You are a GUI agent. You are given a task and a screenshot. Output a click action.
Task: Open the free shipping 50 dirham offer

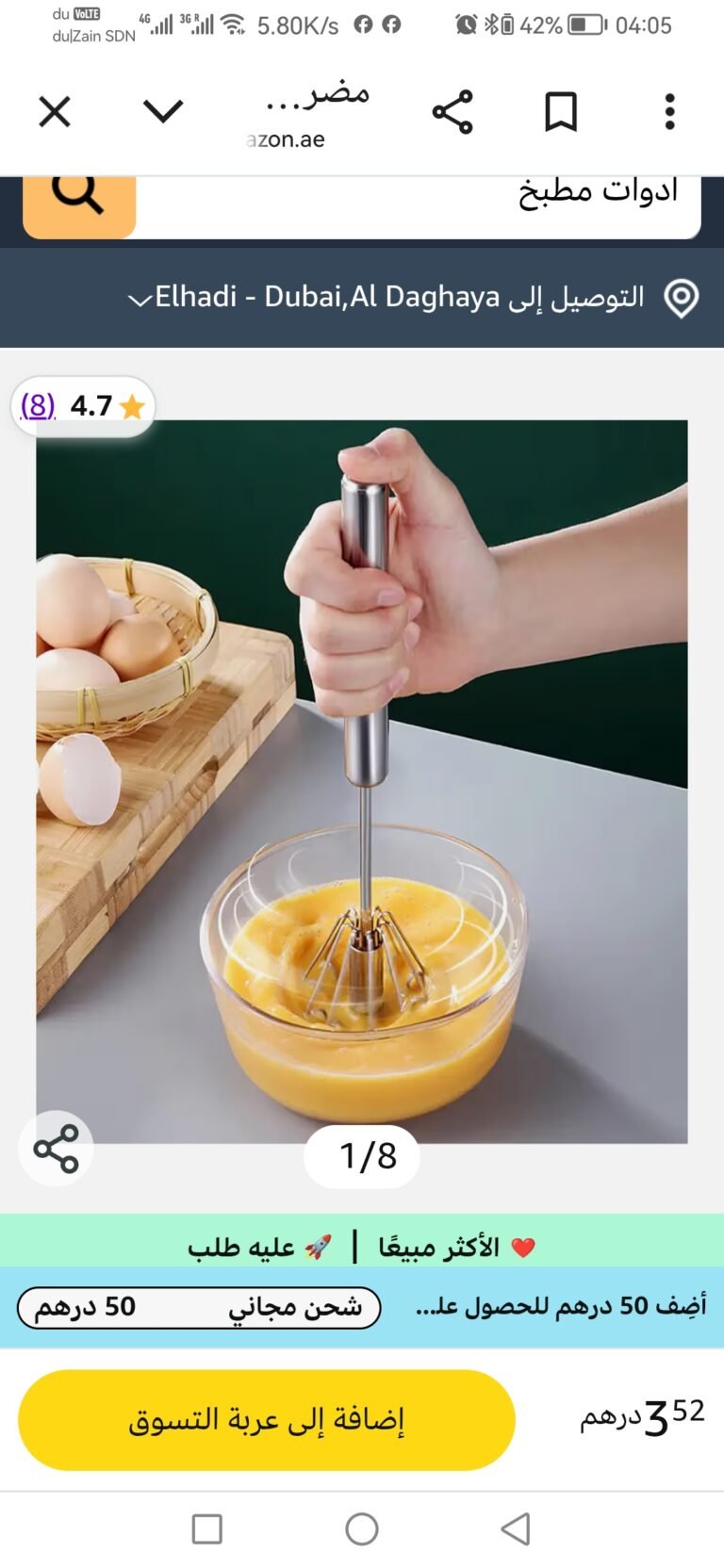click(x=199, y=1307)
